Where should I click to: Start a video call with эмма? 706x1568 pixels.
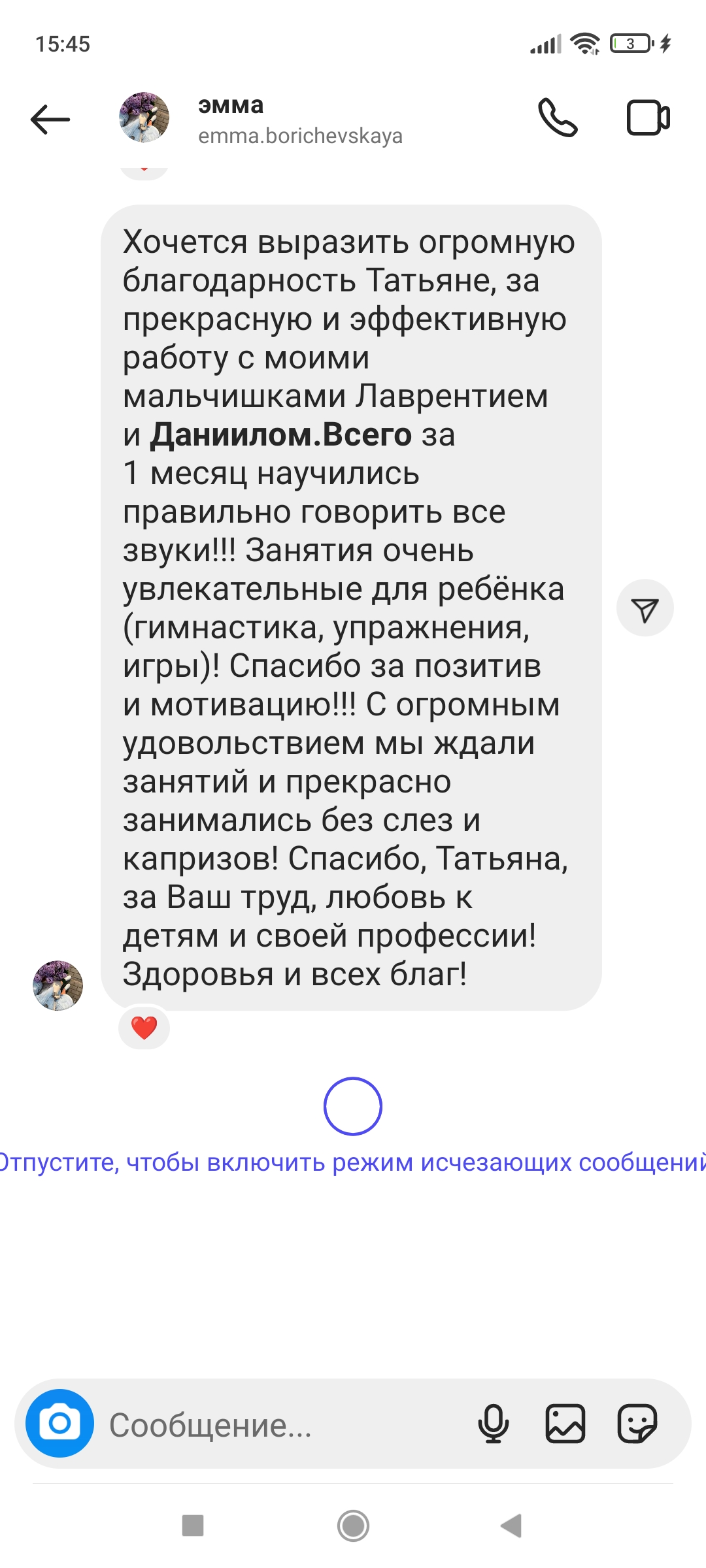[648, 118]
